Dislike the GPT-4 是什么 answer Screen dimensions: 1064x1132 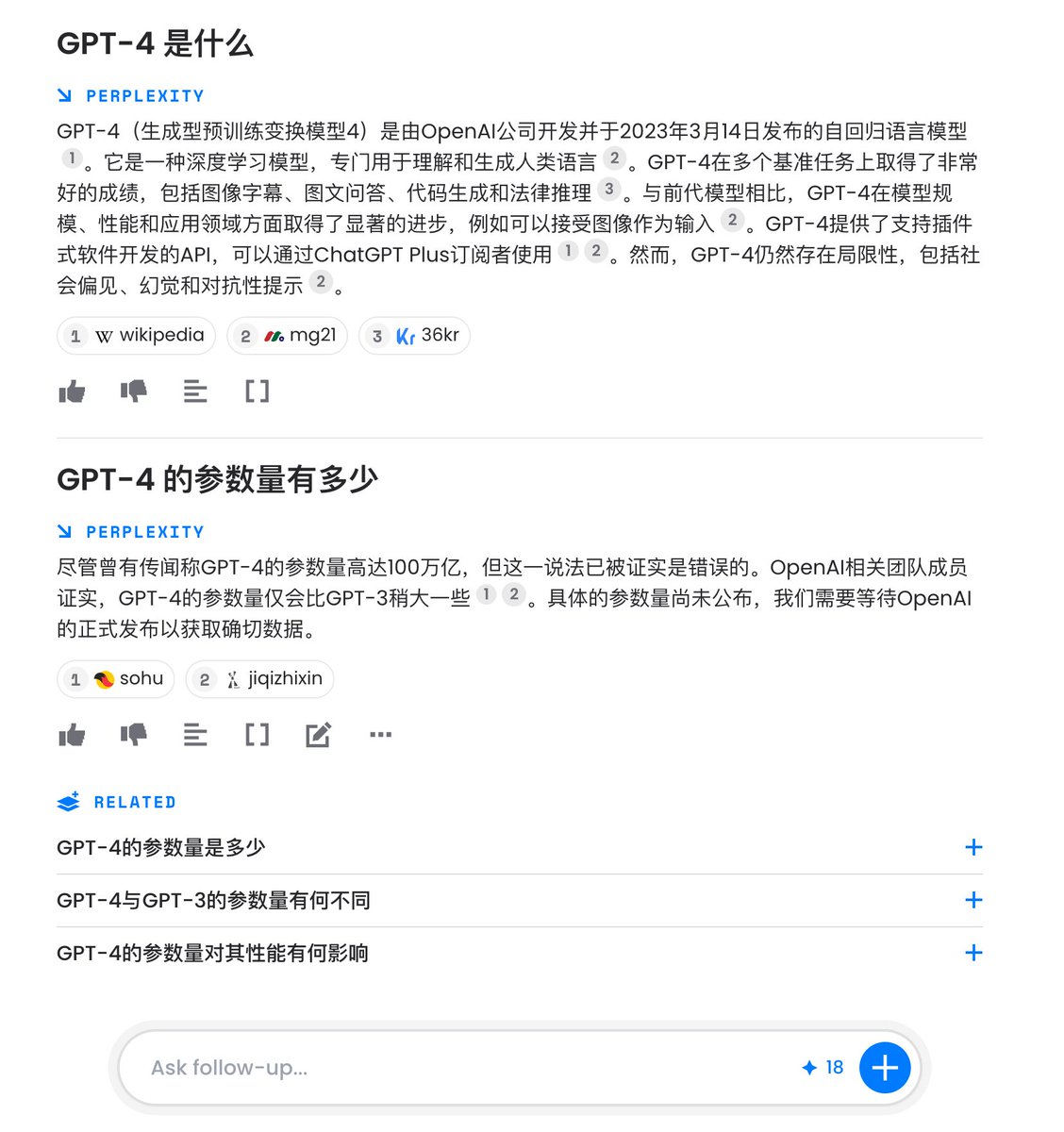click(134, 391)
